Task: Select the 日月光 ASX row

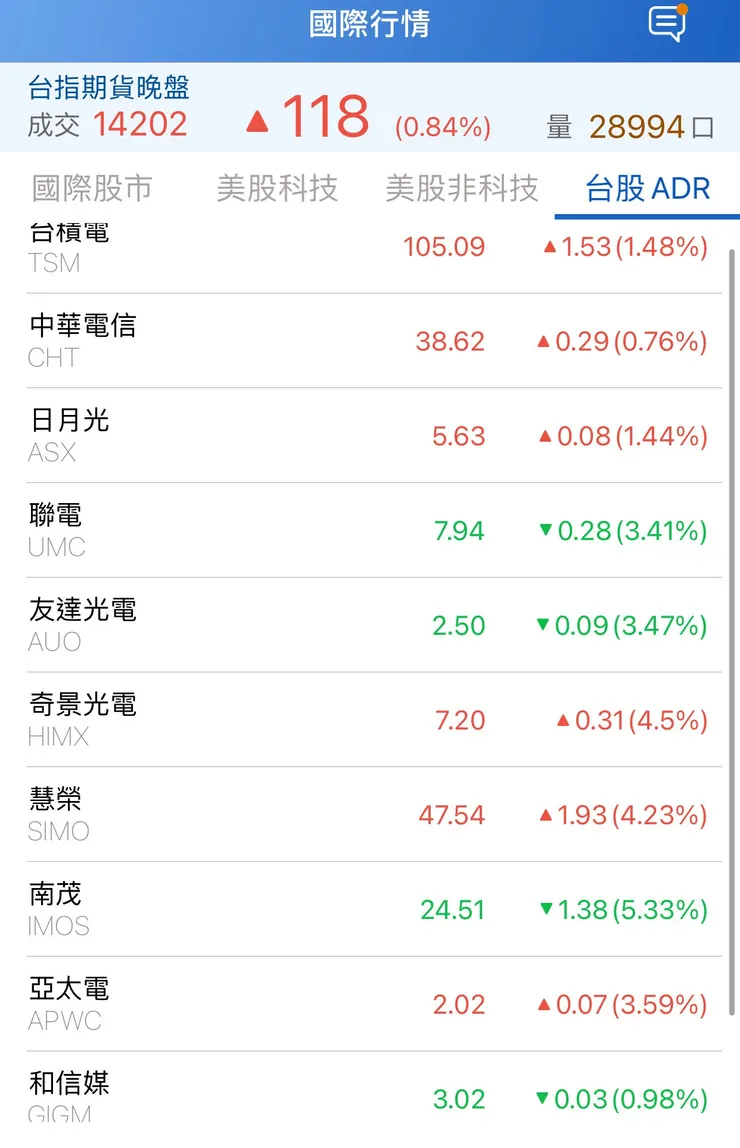Action: (x=370, y=436)
